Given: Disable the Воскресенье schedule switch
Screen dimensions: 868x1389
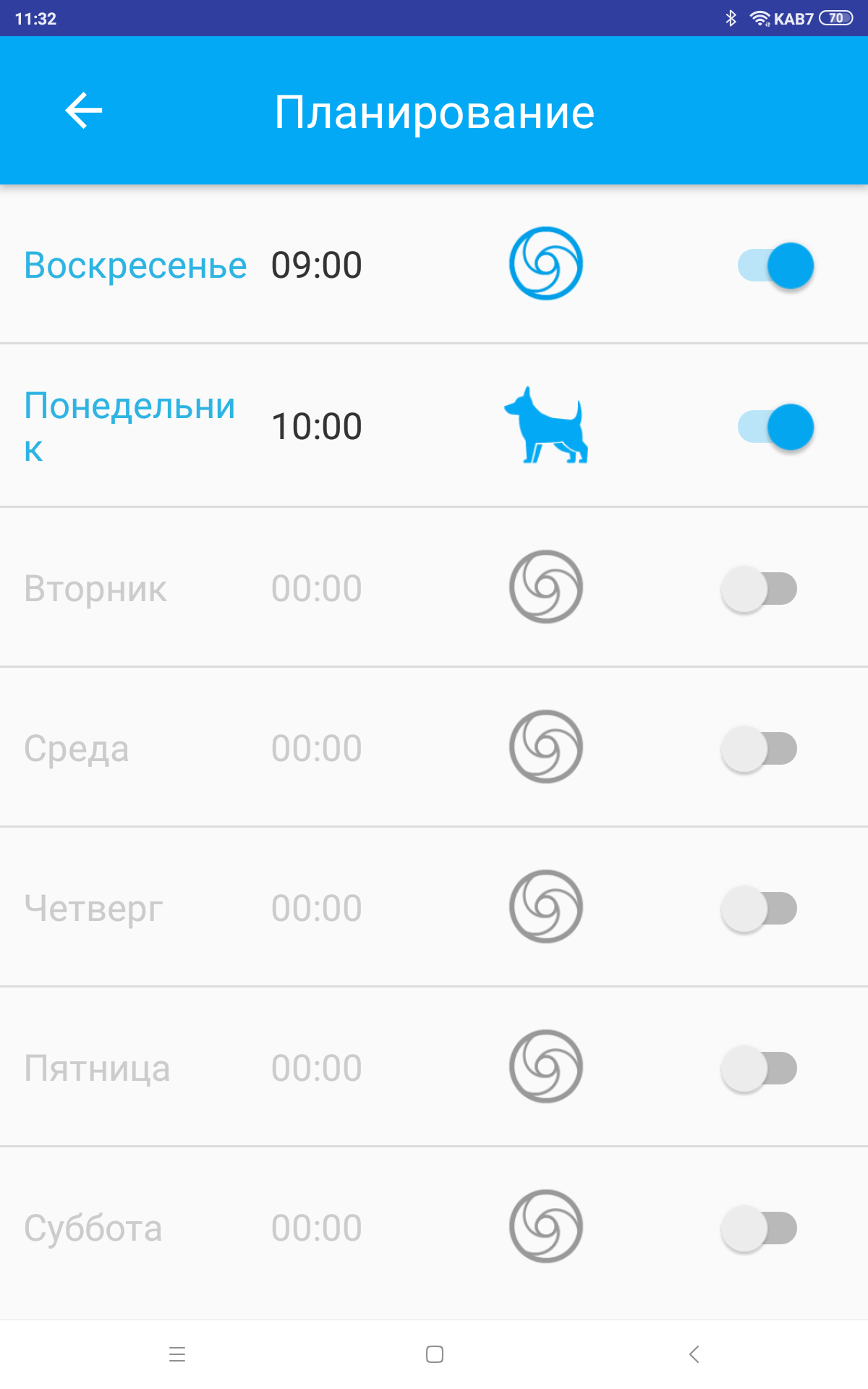Looking at the screenshot, I should tap(775, 266).
